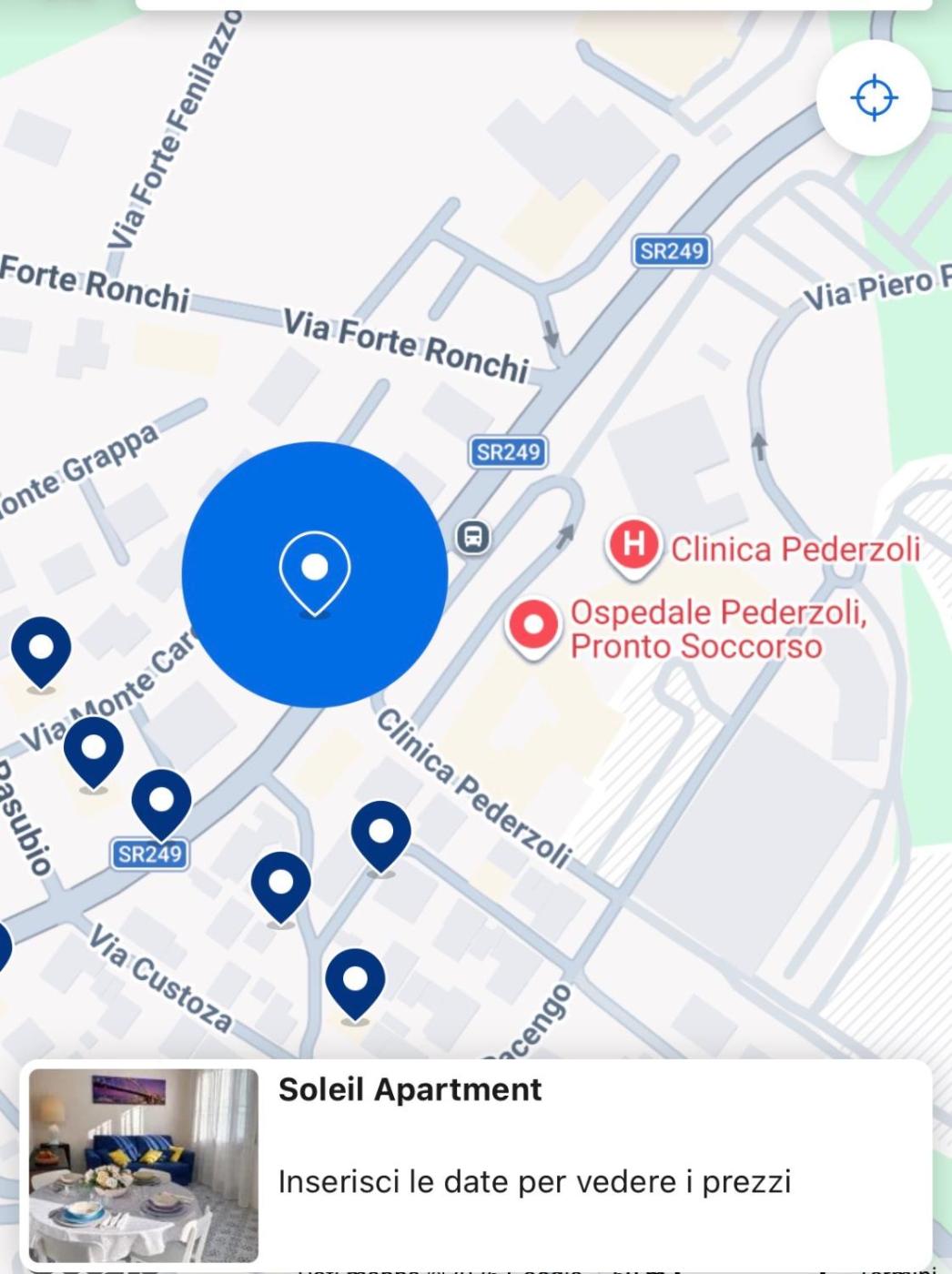952x1274 pixels.
Task: Tap the bus stop icon on SR249
Action: (472, 537)
